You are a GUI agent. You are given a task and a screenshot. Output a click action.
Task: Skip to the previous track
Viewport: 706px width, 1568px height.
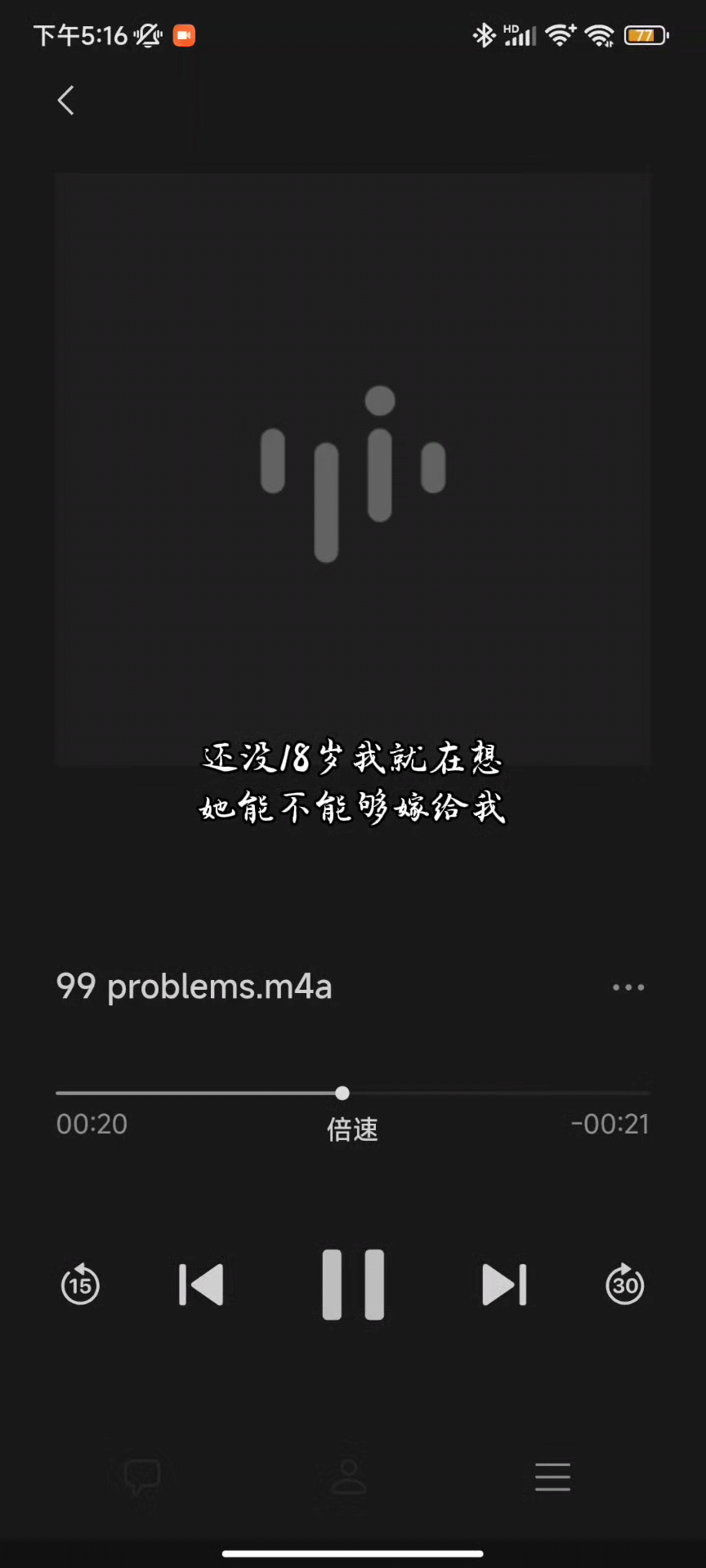[x=201, y=1285]
